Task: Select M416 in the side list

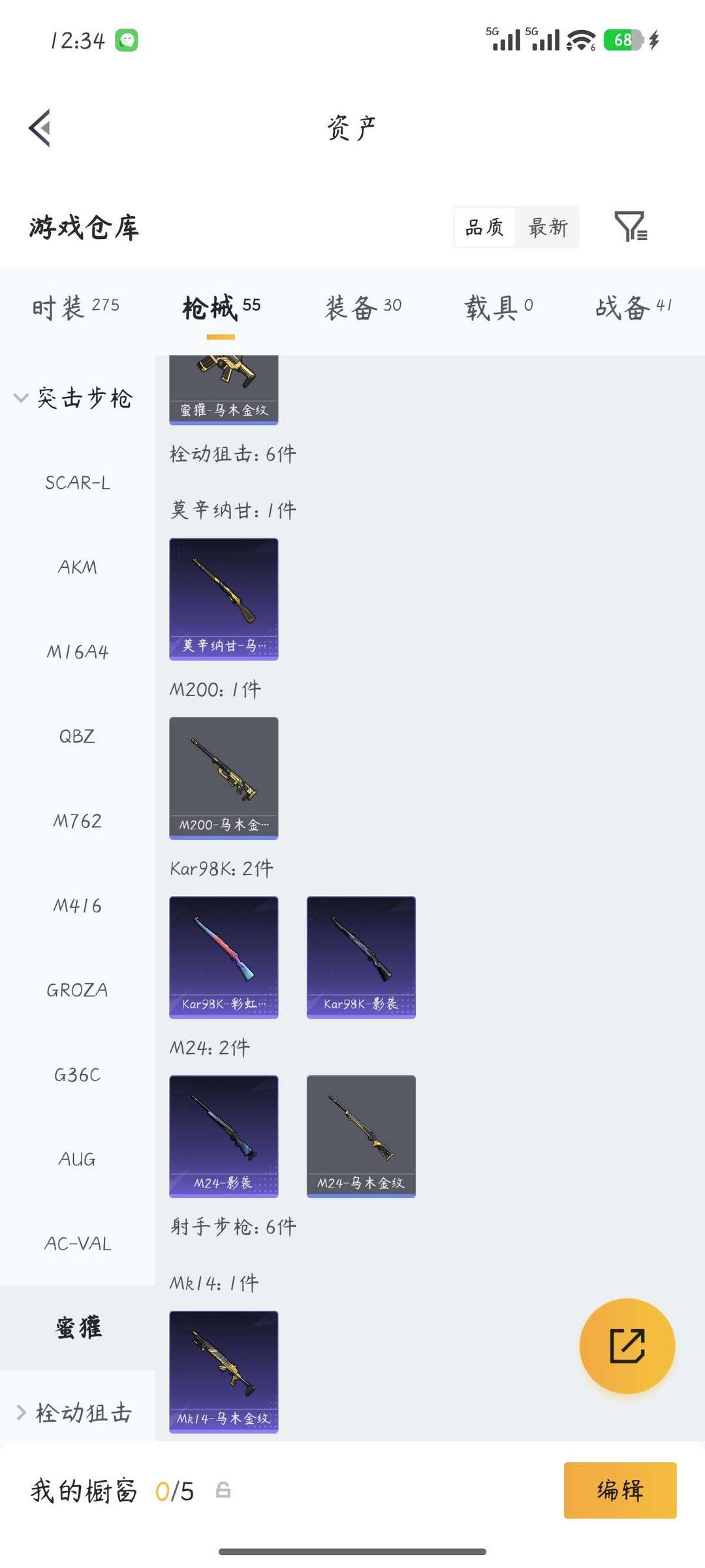Action: coord(77,906)
